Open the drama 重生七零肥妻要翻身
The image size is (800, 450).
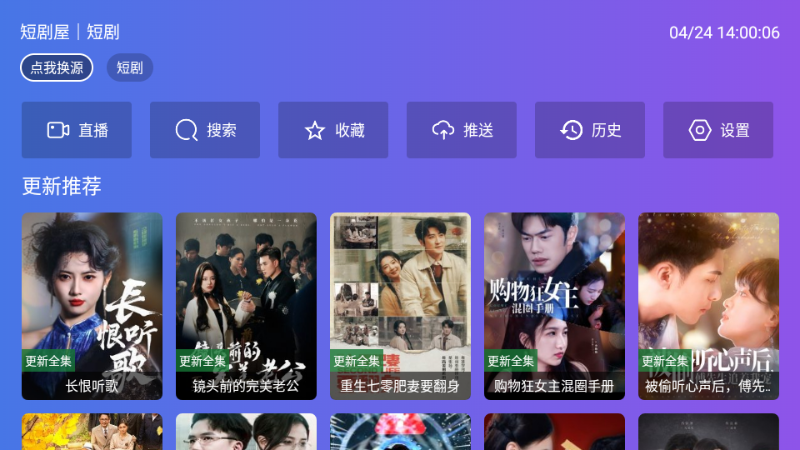click(x=400, y=305)
